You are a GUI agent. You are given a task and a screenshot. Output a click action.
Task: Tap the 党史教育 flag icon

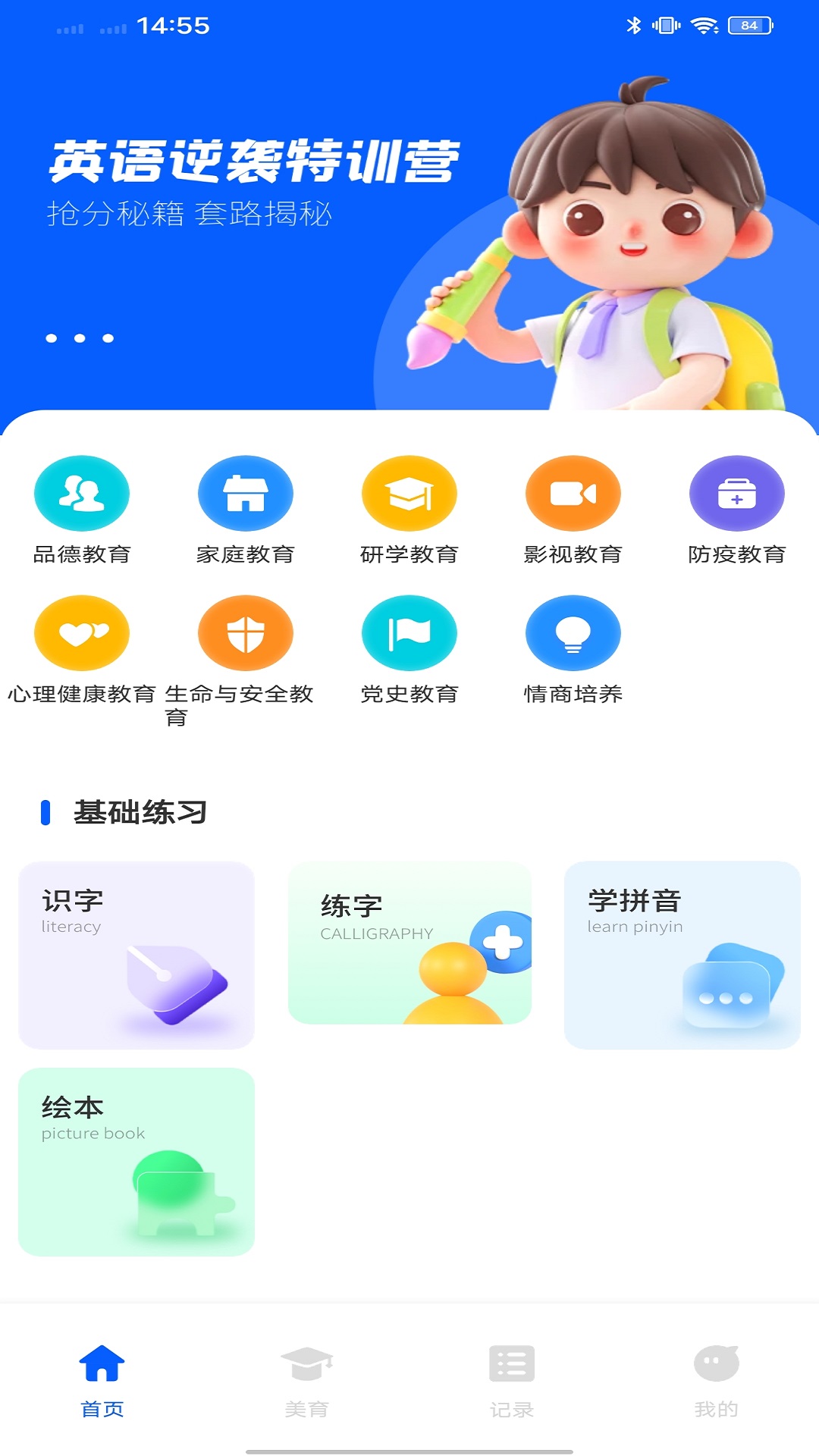409,632
